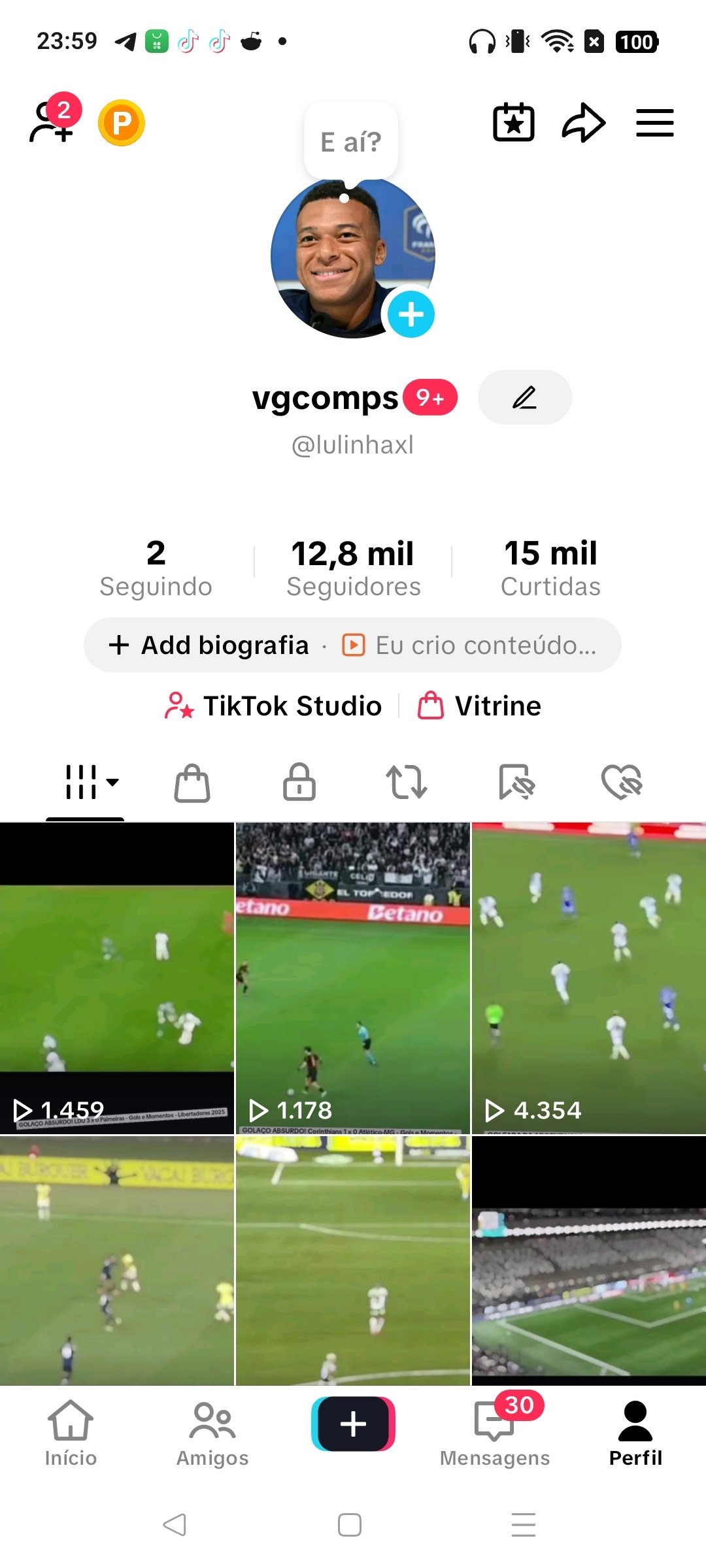
Task: Tap Add biografia
Action: point(209,645)
